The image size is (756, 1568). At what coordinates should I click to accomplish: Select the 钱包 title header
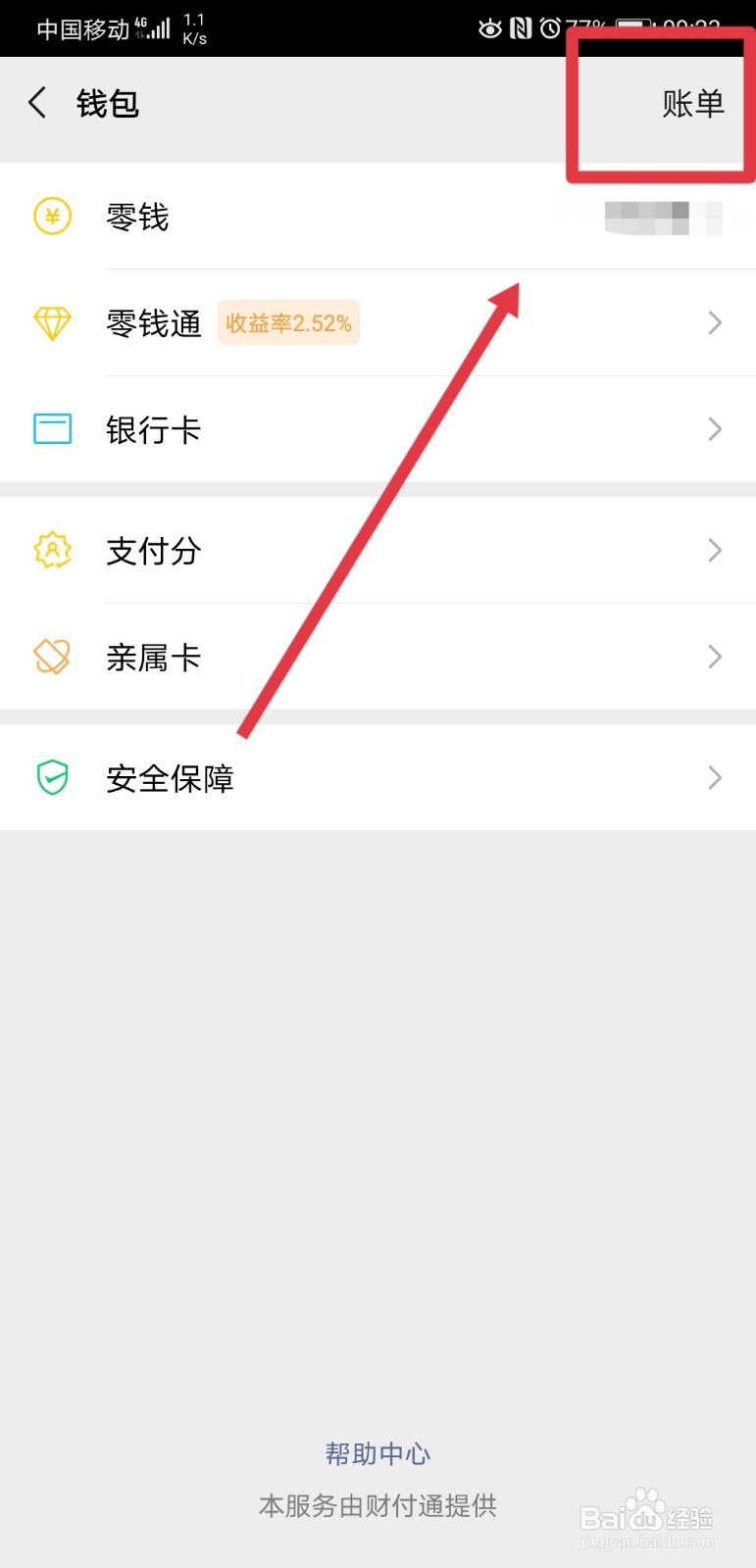coord(108,102)
